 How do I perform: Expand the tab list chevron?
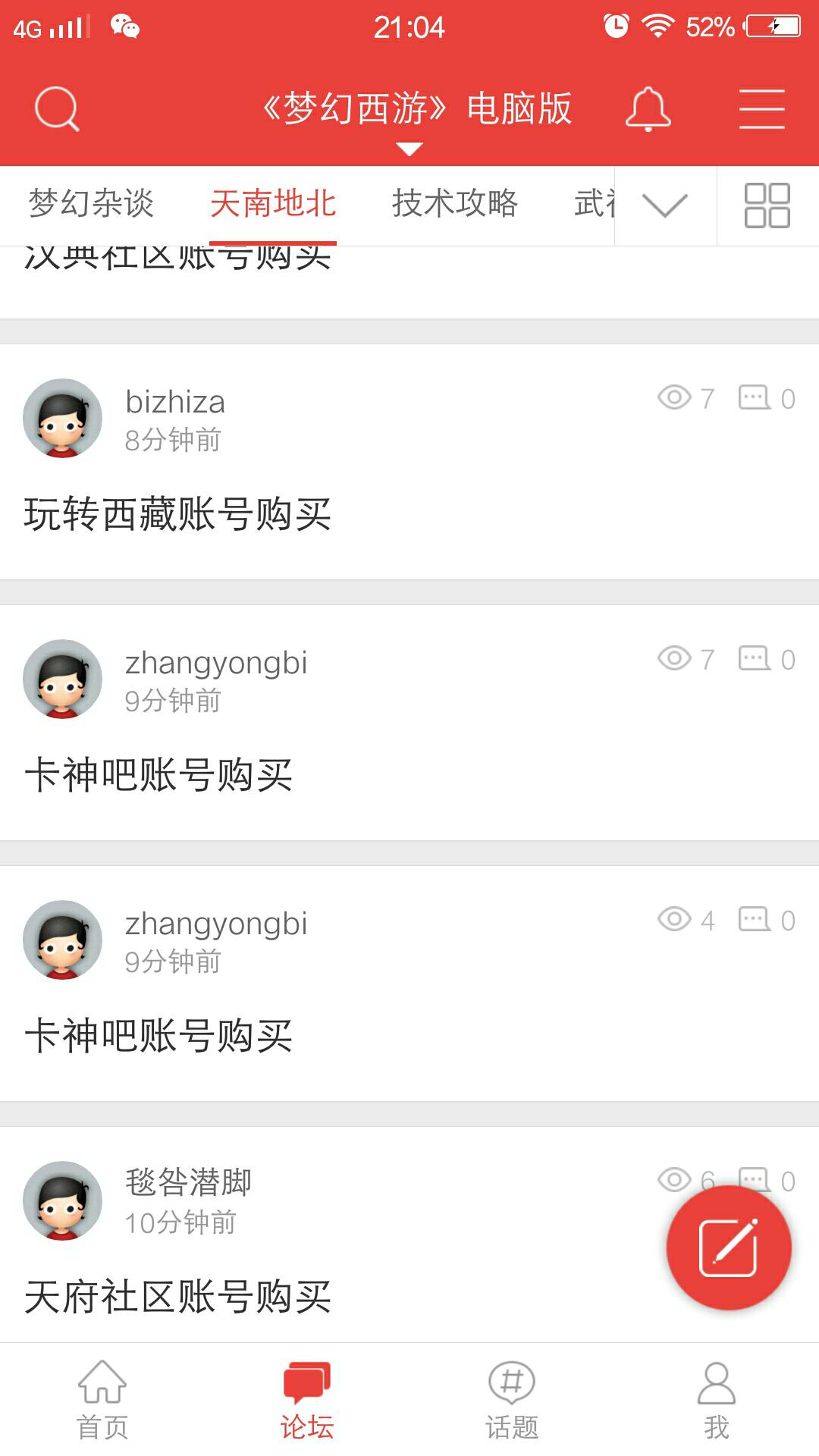(x=664, y=206)
